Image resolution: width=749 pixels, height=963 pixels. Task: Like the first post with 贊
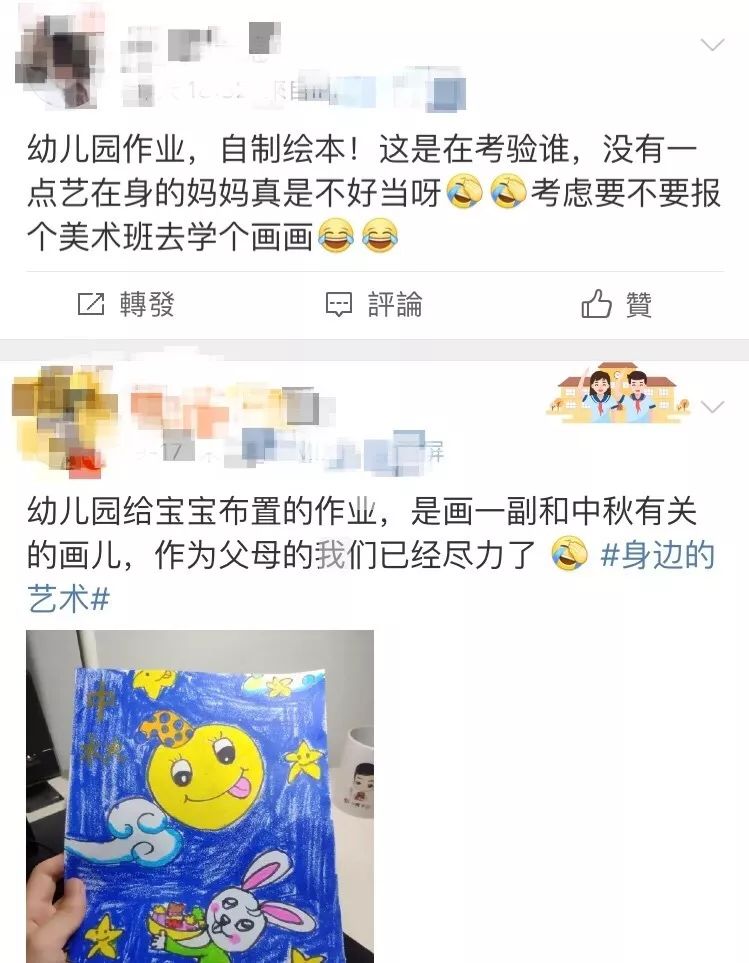(x=617, y=305)
